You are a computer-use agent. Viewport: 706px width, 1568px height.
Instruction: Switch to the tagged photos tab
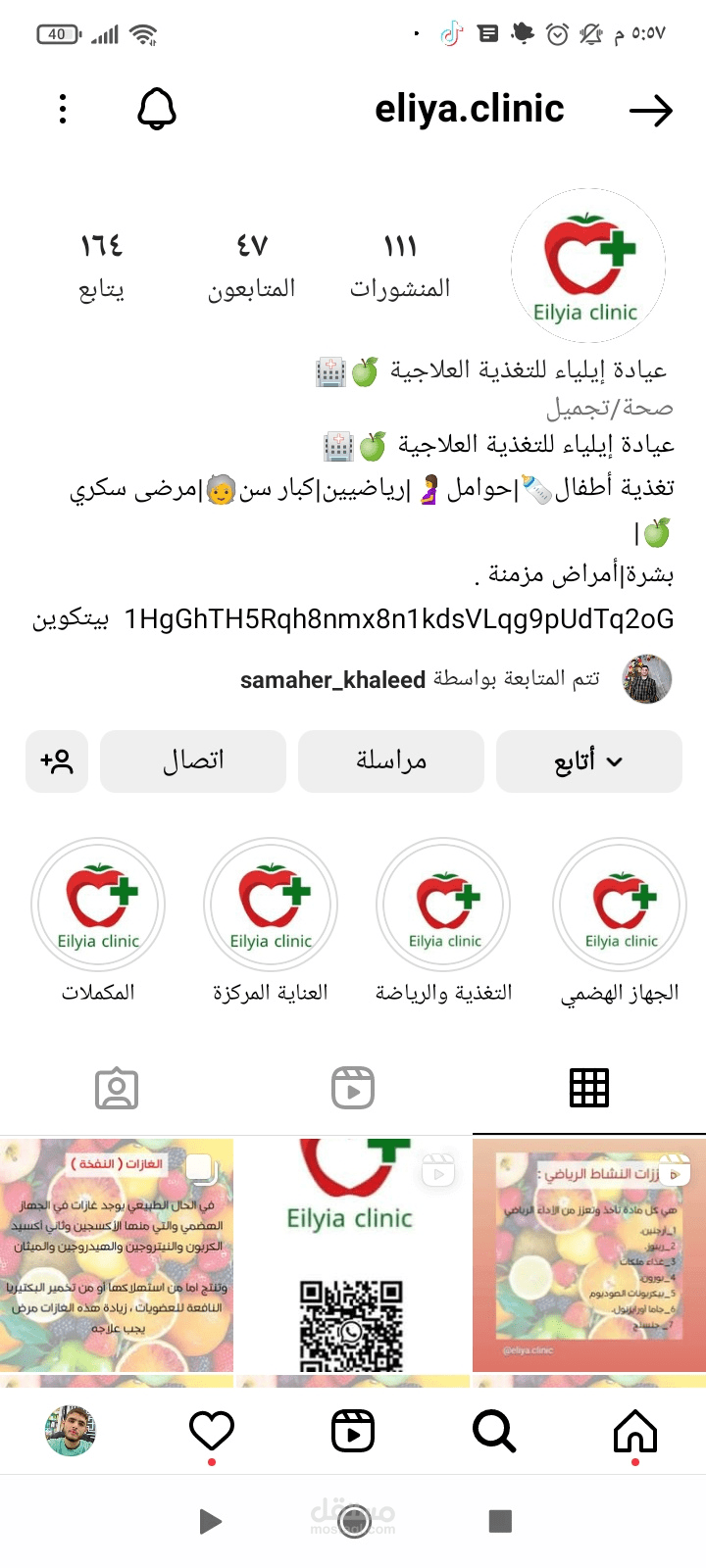(117, 1088)
